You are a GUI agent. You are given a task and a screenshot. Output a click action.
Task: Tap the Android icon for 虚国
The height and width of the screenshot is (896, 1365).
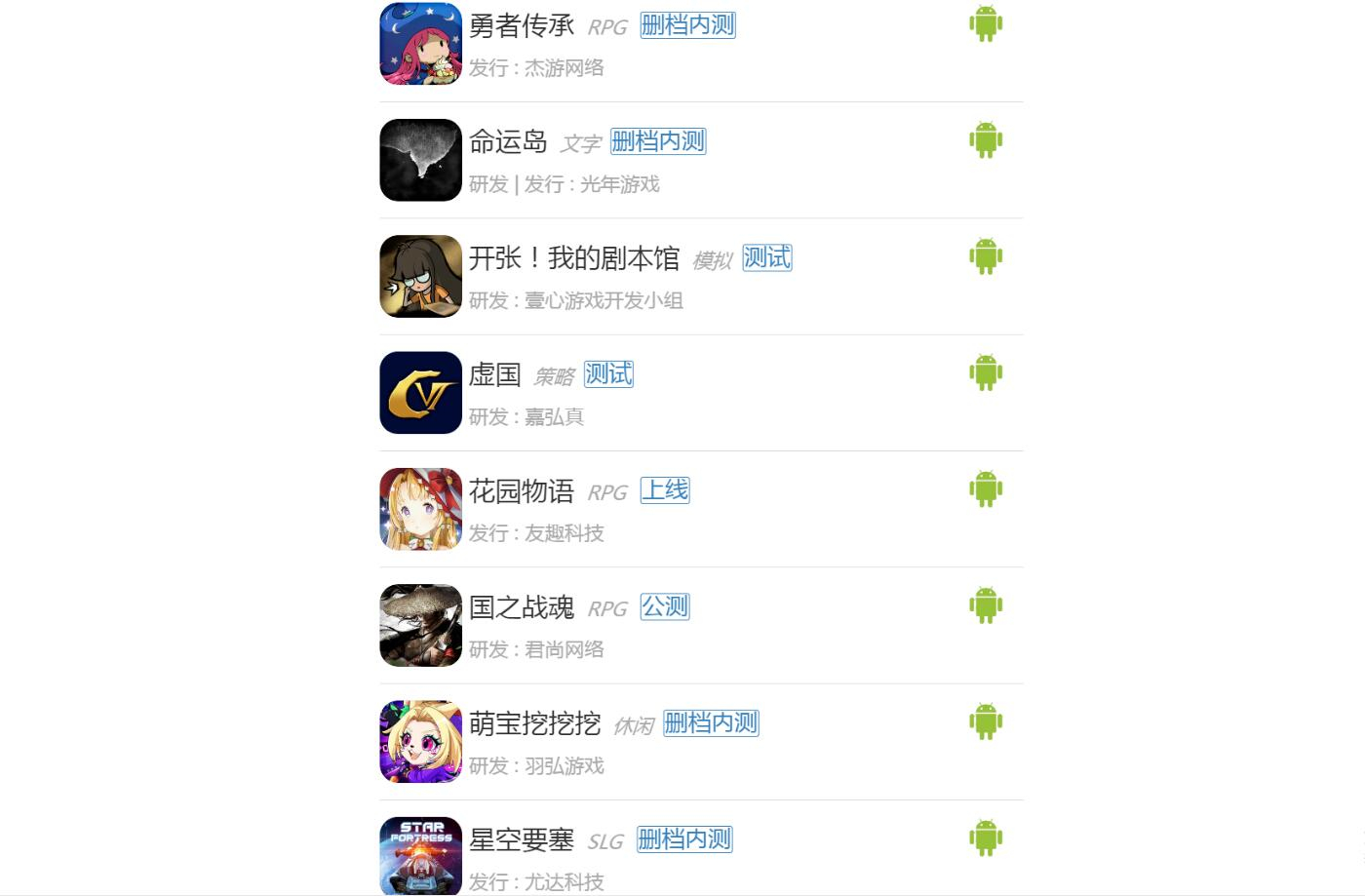[x=986, y=372]
